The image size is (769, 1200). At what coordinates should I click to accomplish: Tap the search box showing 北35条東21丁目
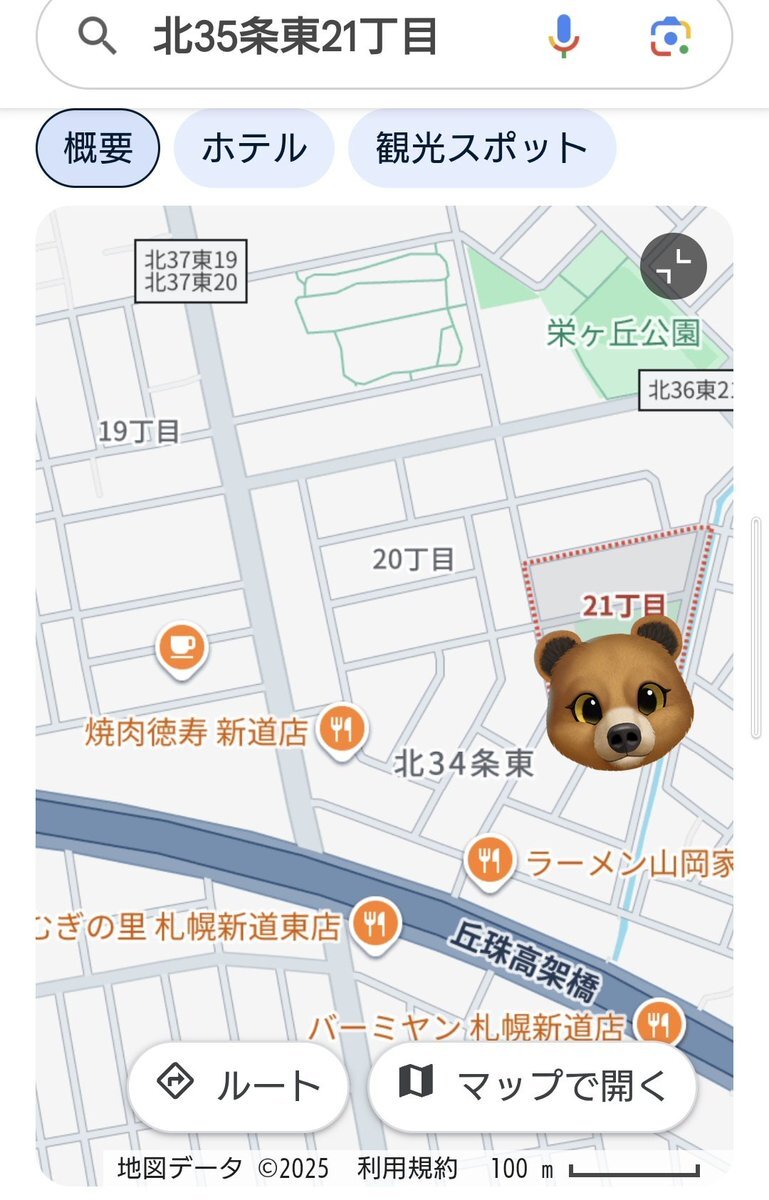pyautogui.click(x=300, y=38)
